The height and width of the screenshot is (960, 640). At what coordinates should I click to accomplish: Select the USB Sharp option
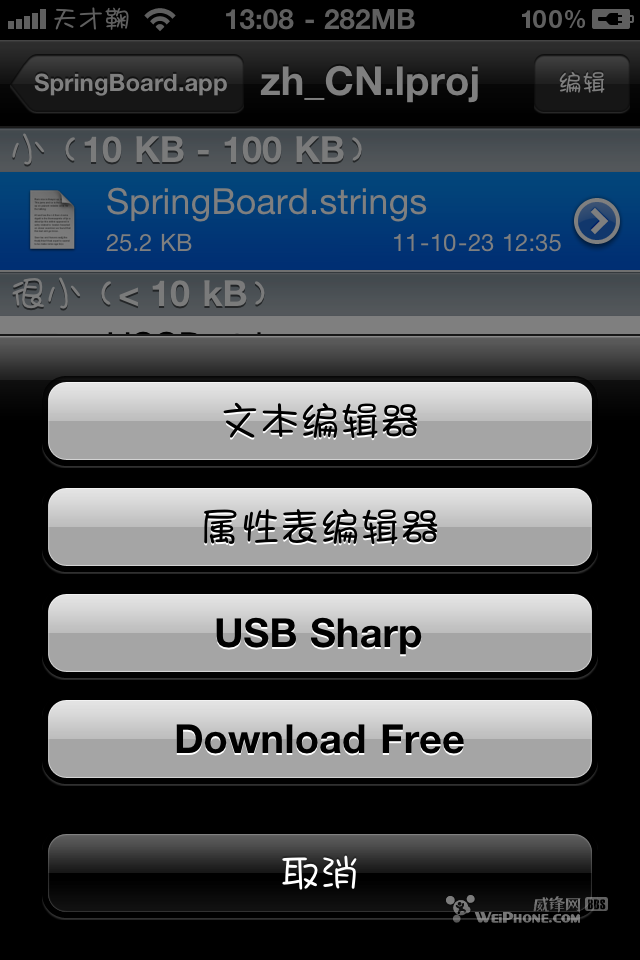click(320, 633)
